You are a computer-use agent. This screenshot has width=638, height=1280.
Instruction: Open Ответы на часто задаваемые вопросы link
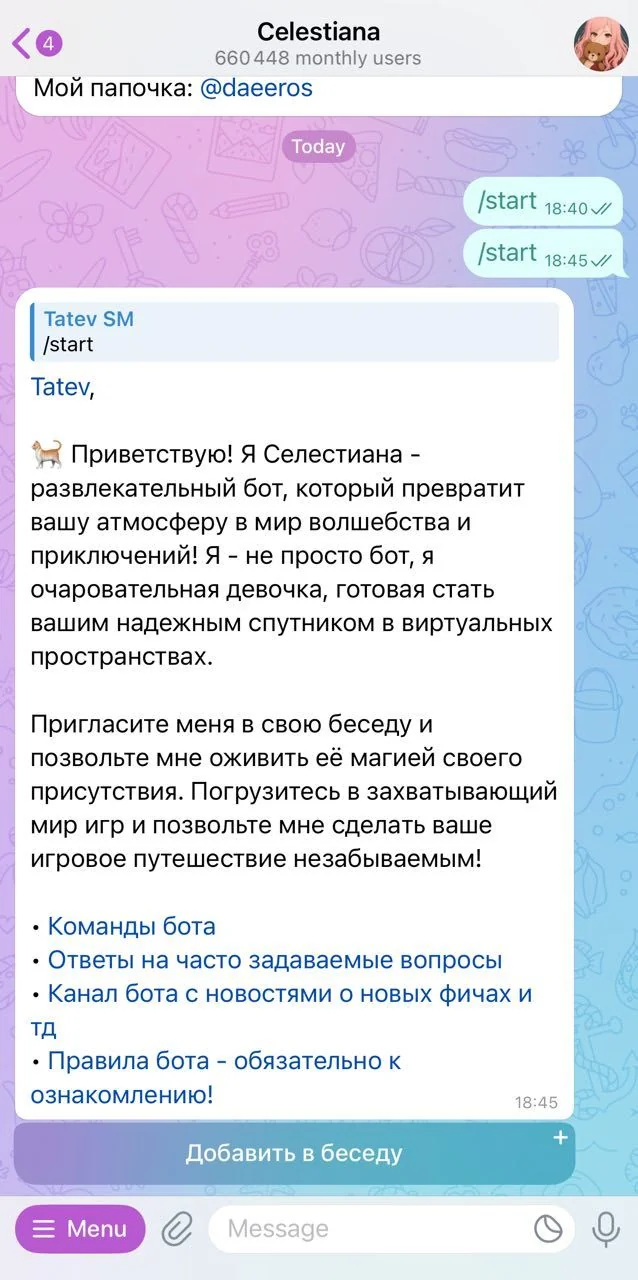tap(275, 960)
